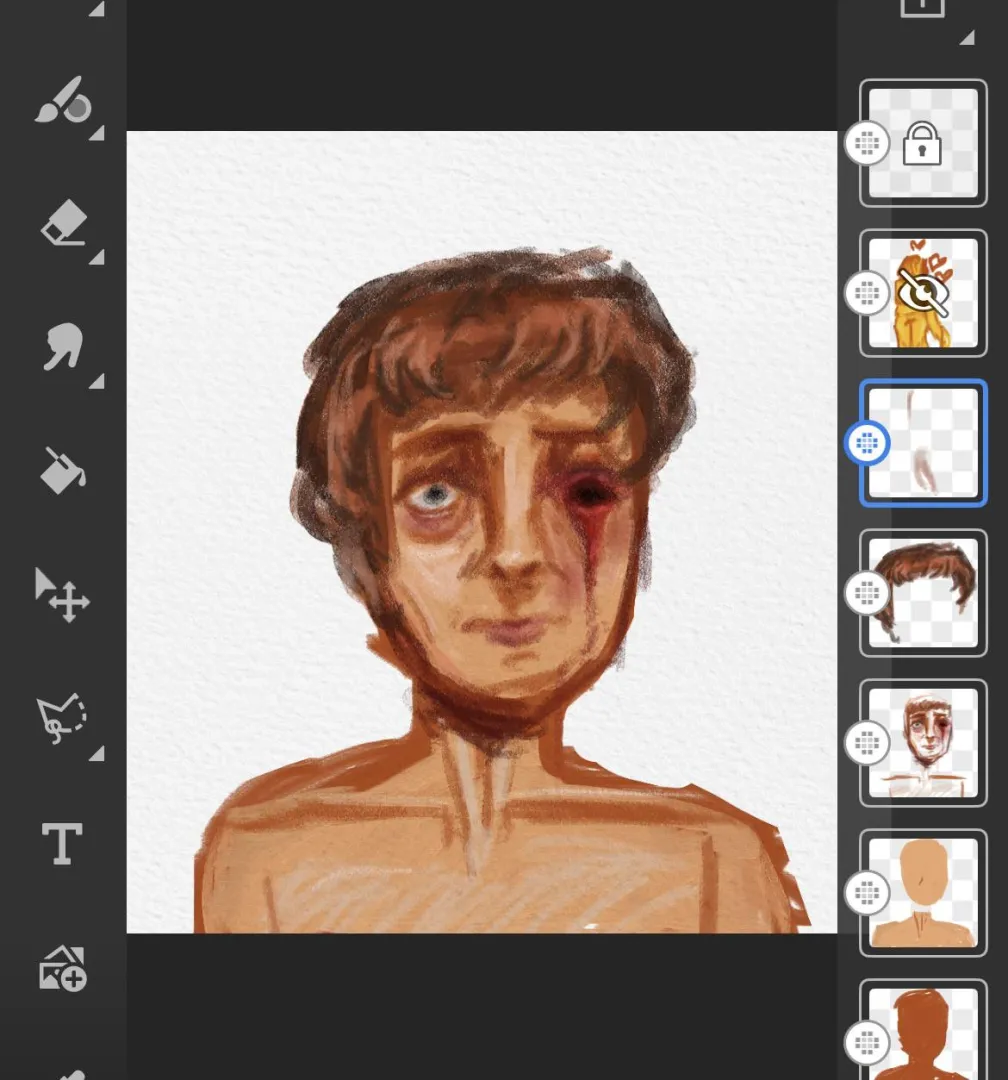Activate the move and transform tool

(x=62, y=596)
